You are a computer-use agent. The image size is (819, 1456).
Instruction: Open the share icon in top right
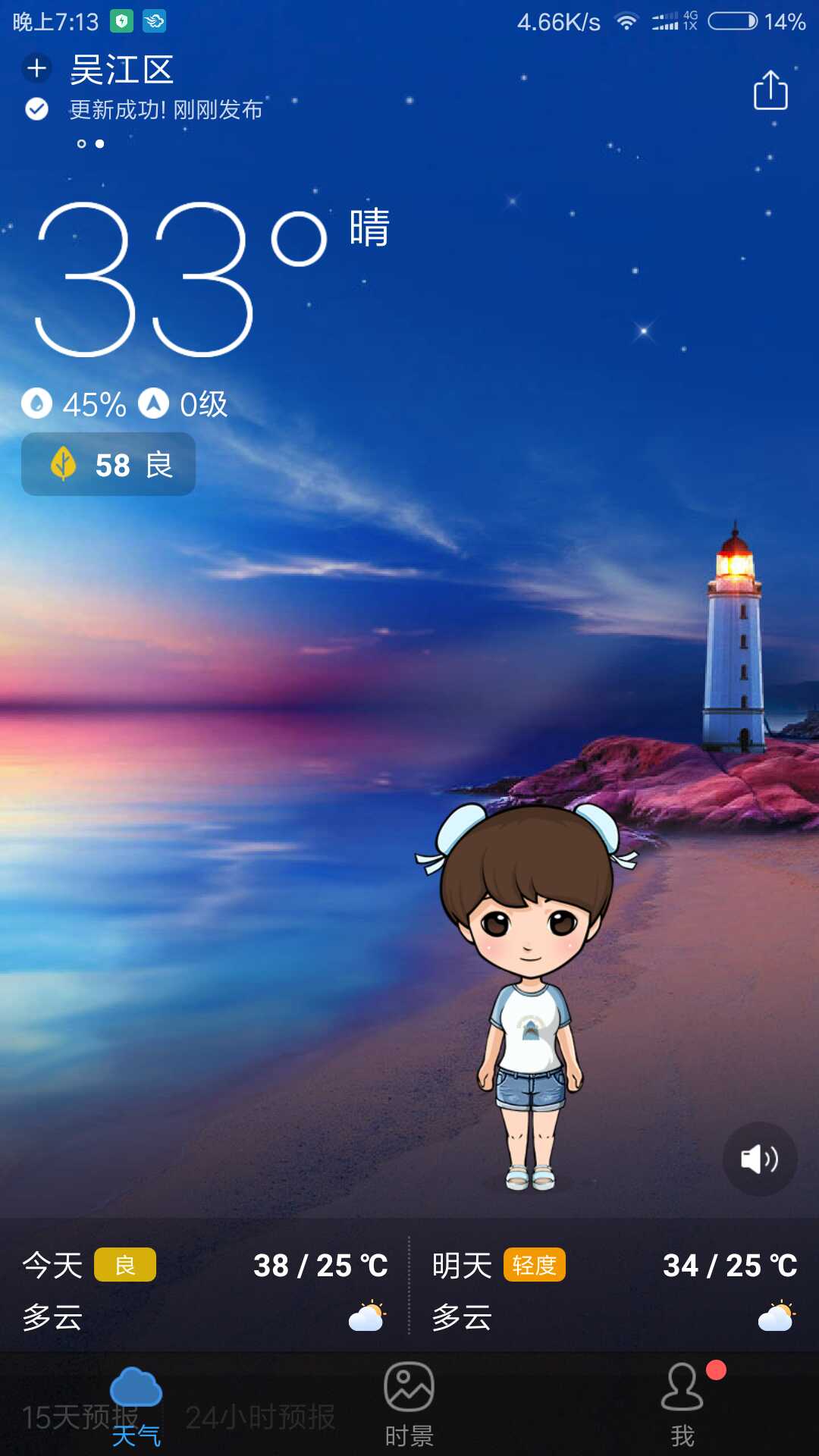[770, 89]
